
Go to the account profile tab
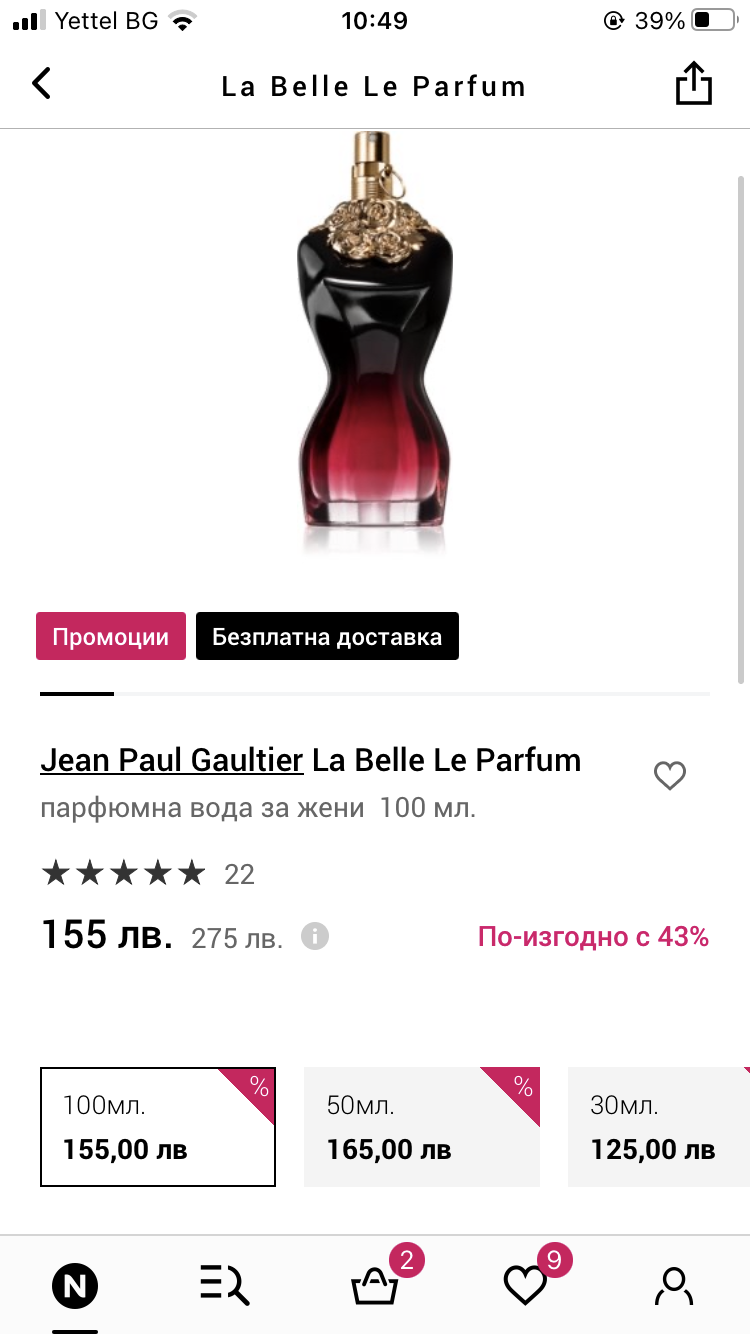[674, 1286]
